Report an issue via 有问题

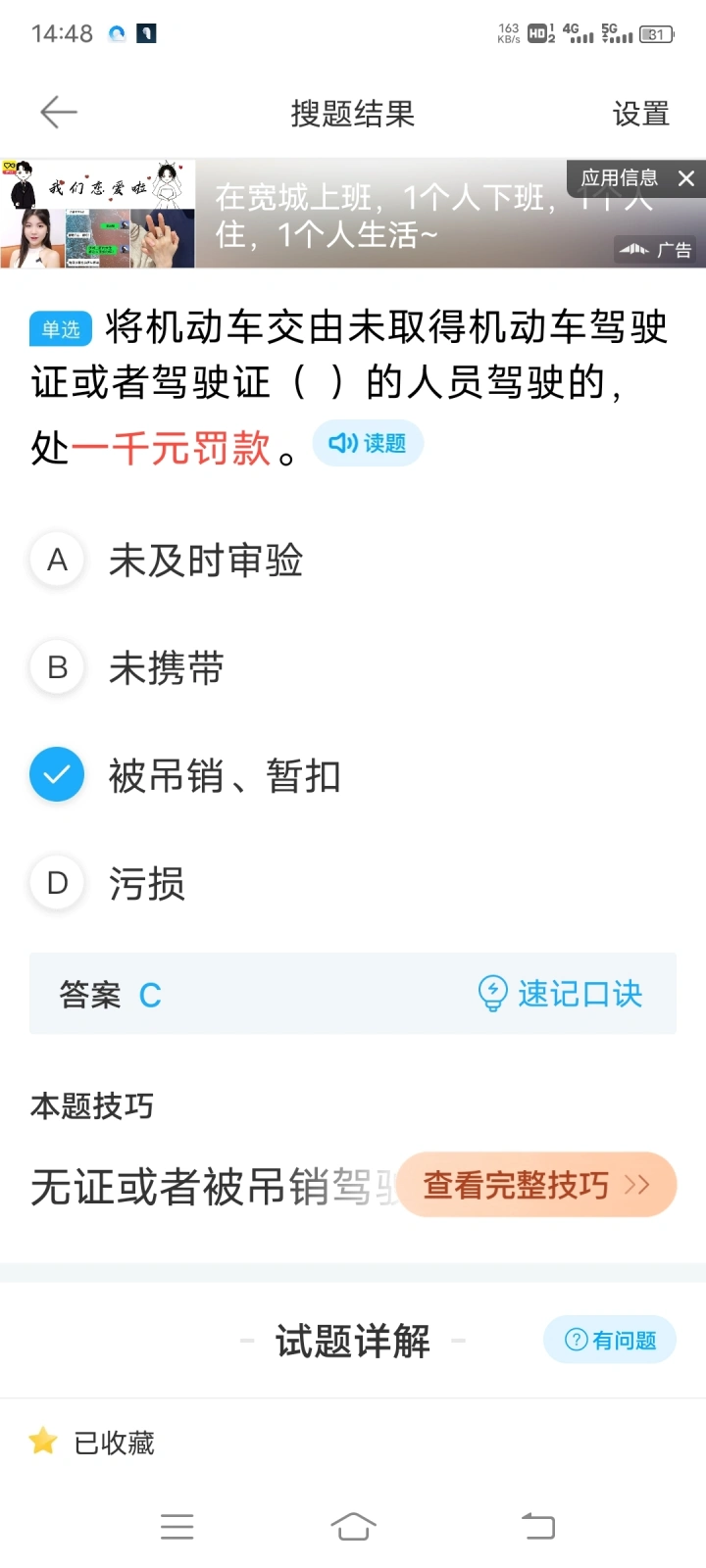tap(610, 1340)
